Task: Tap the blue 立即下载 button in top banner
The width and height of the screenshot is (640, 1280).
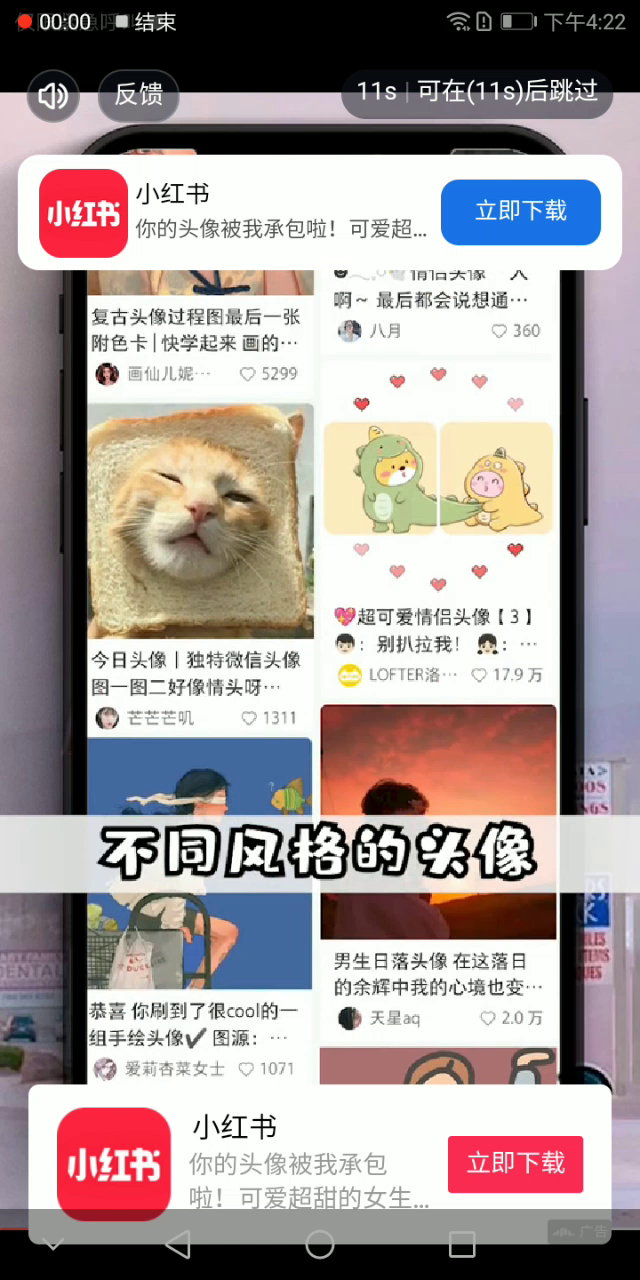Action: tap(520, 212)
